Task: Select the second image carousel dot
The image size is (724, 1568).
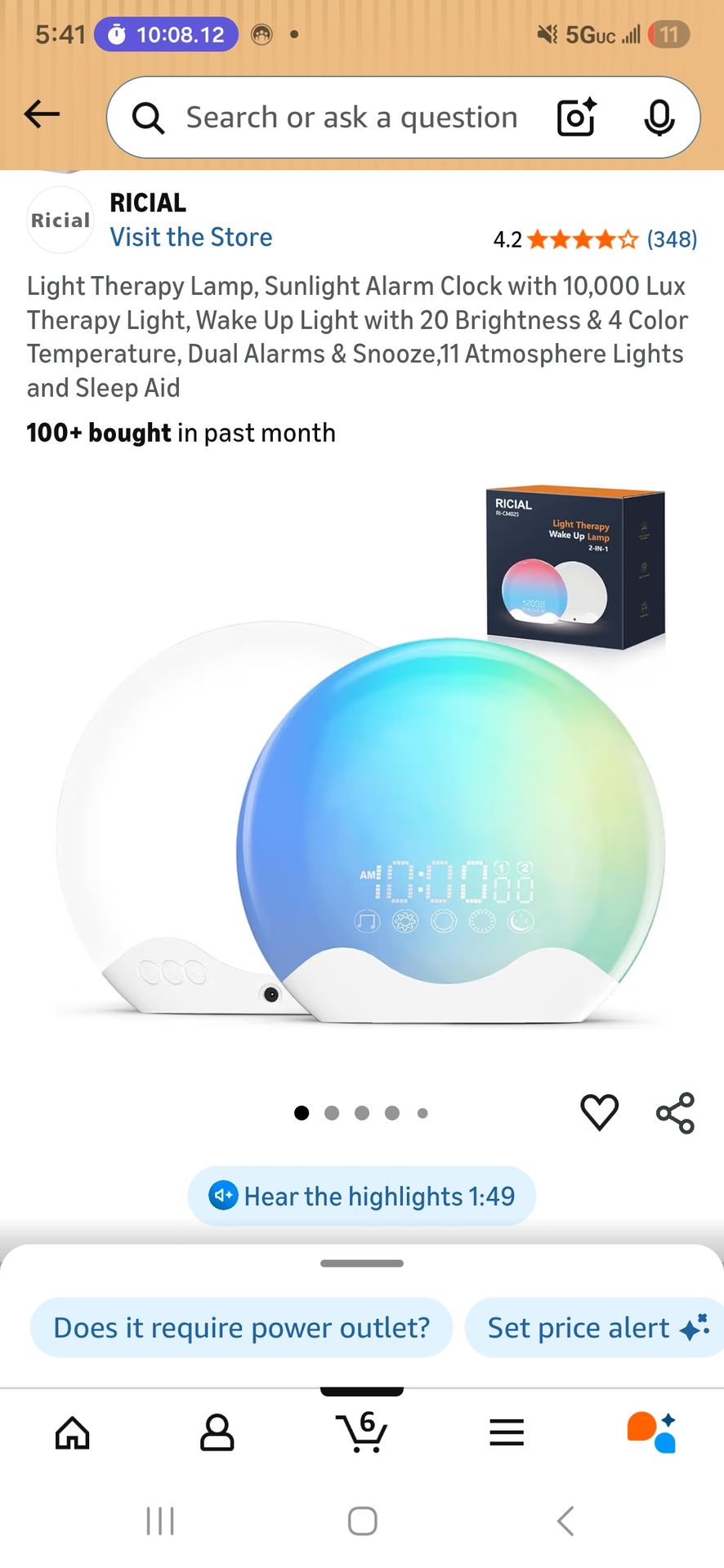Action: pos(332,1112)
